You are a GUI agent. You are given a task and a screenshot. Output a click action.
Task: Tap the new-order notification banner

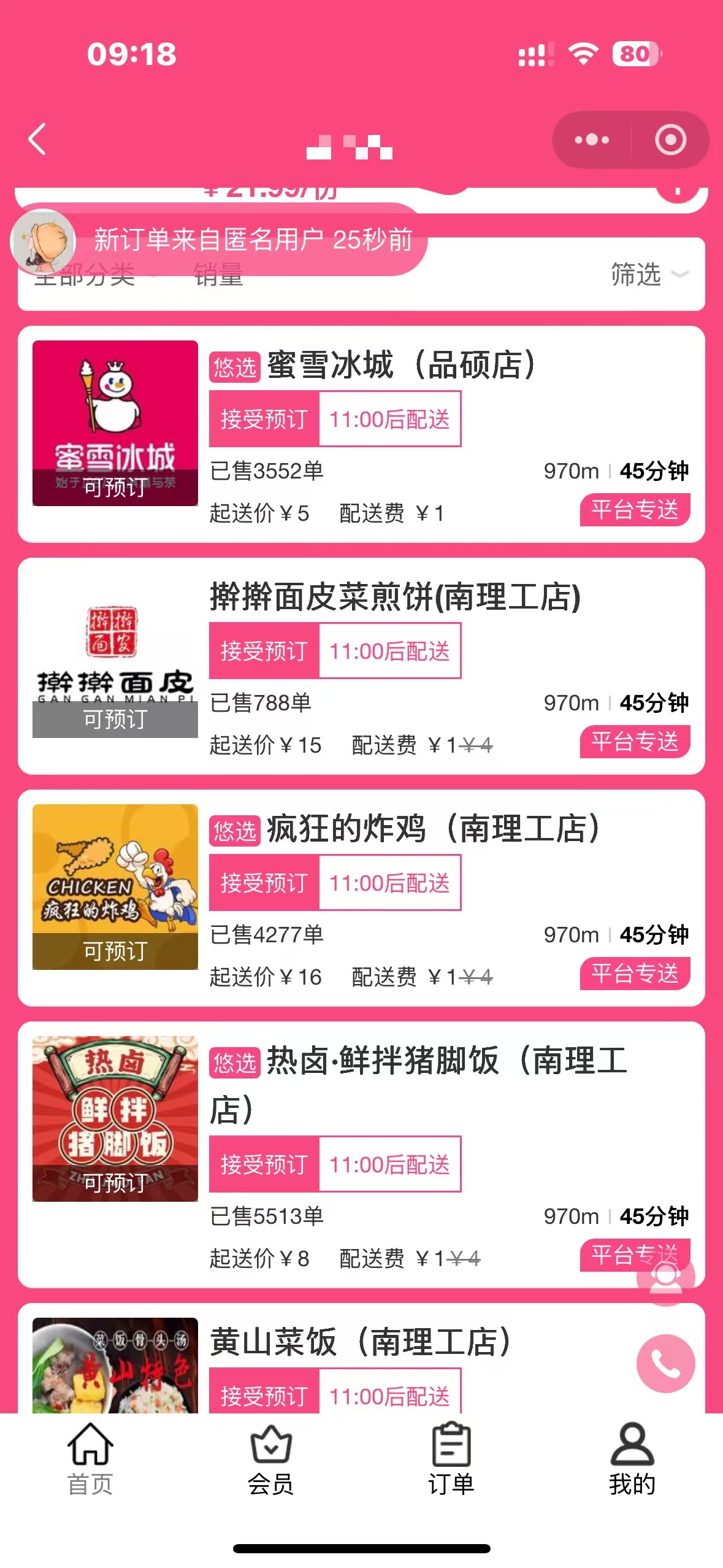click(251, 240)
